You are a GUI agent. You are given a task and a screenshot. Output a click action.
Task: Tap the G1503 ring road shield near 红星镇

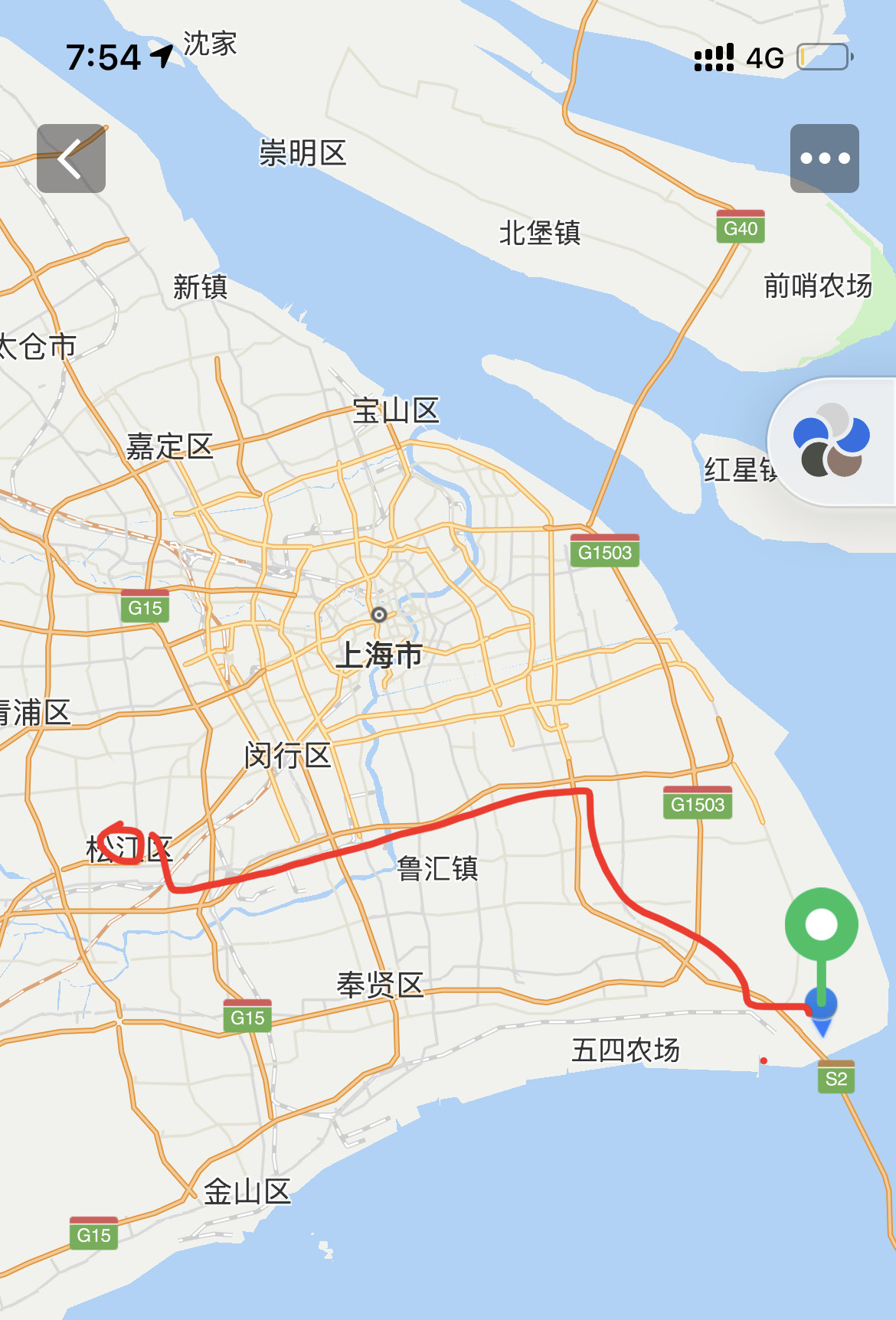[x=603, y=550]
